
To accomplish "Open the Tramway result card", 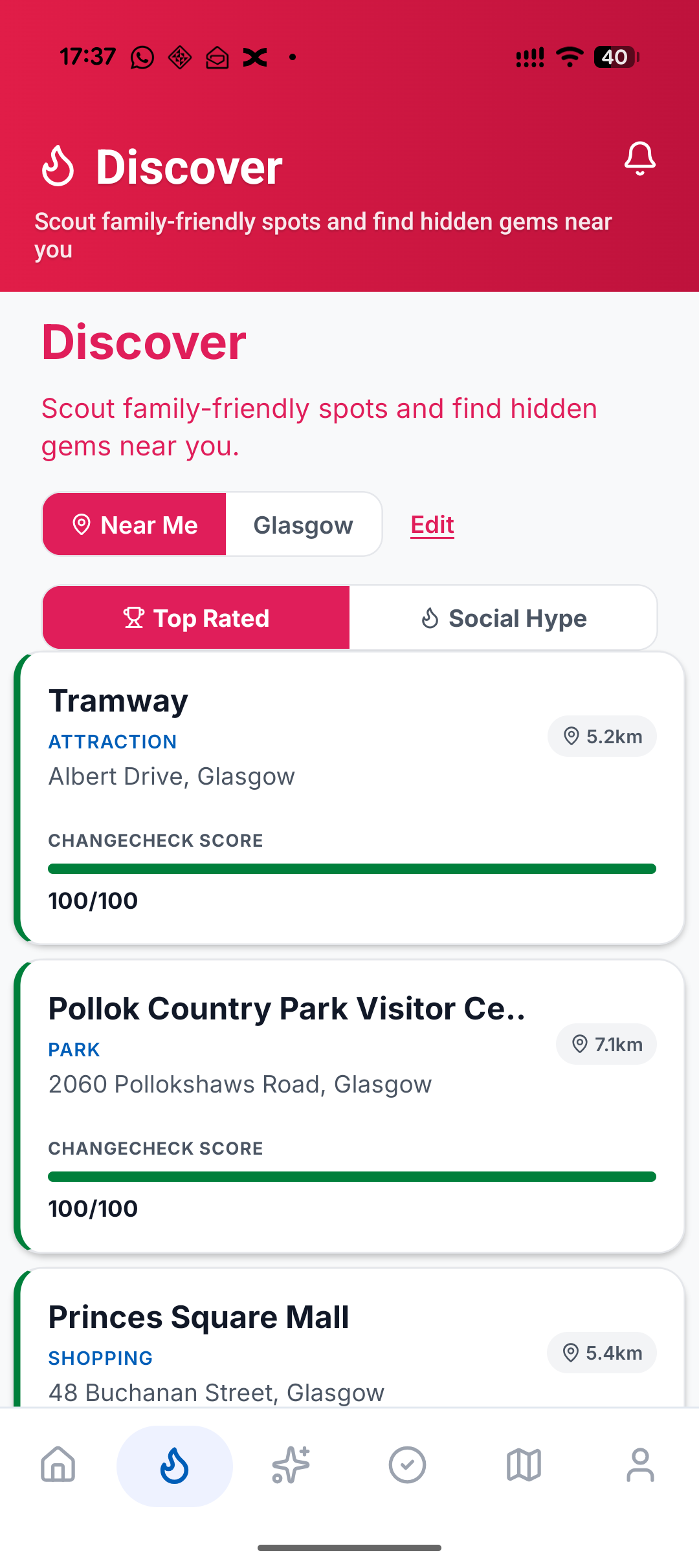I will point(349,796).
